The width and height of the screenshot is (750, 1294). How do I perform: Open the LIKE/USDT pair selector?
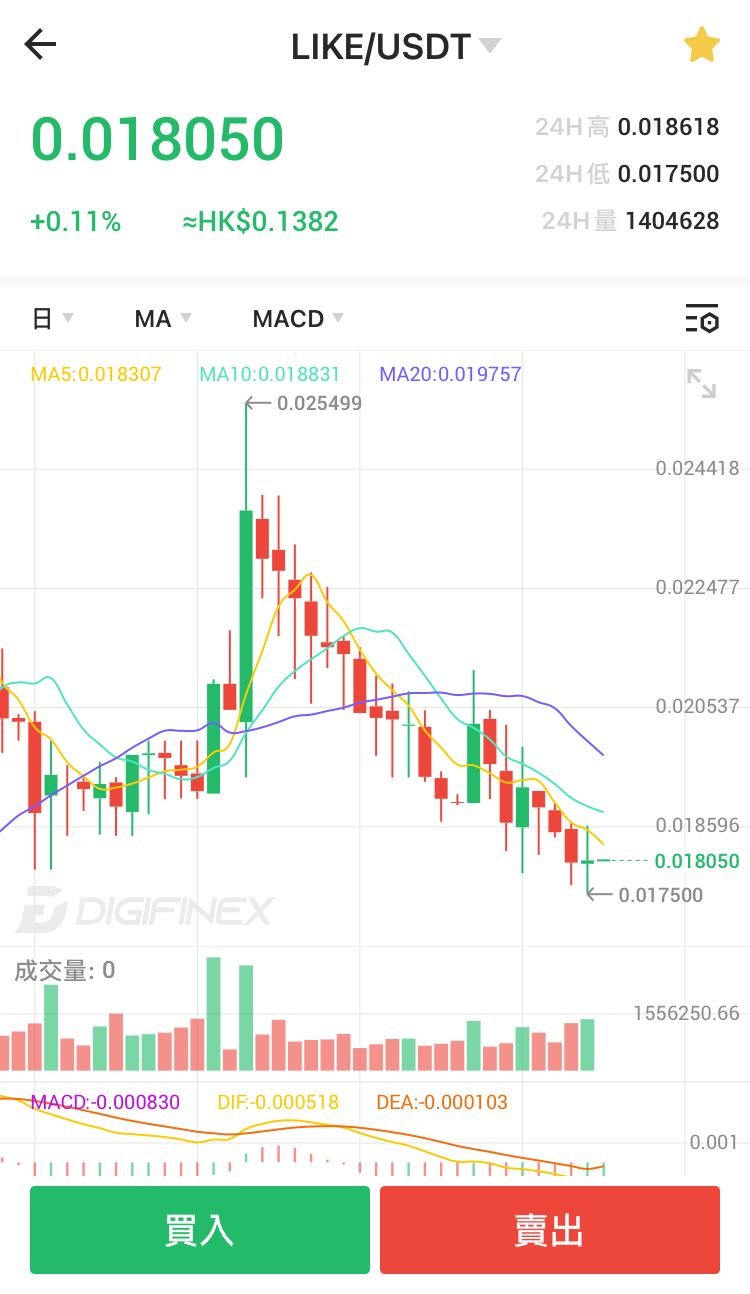(x=396, y=46)
